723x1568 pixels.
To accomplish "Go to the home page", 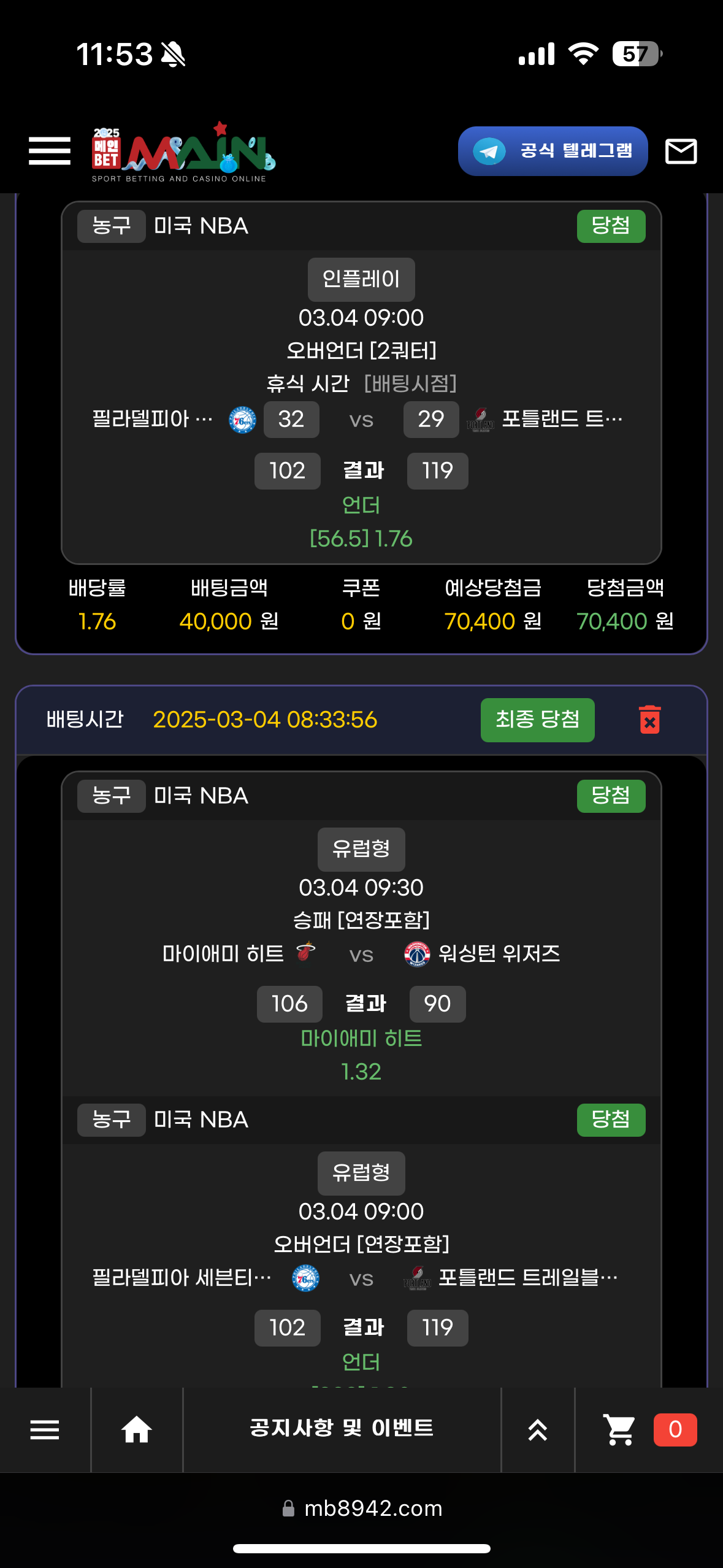I will (x=137, y=1429).
